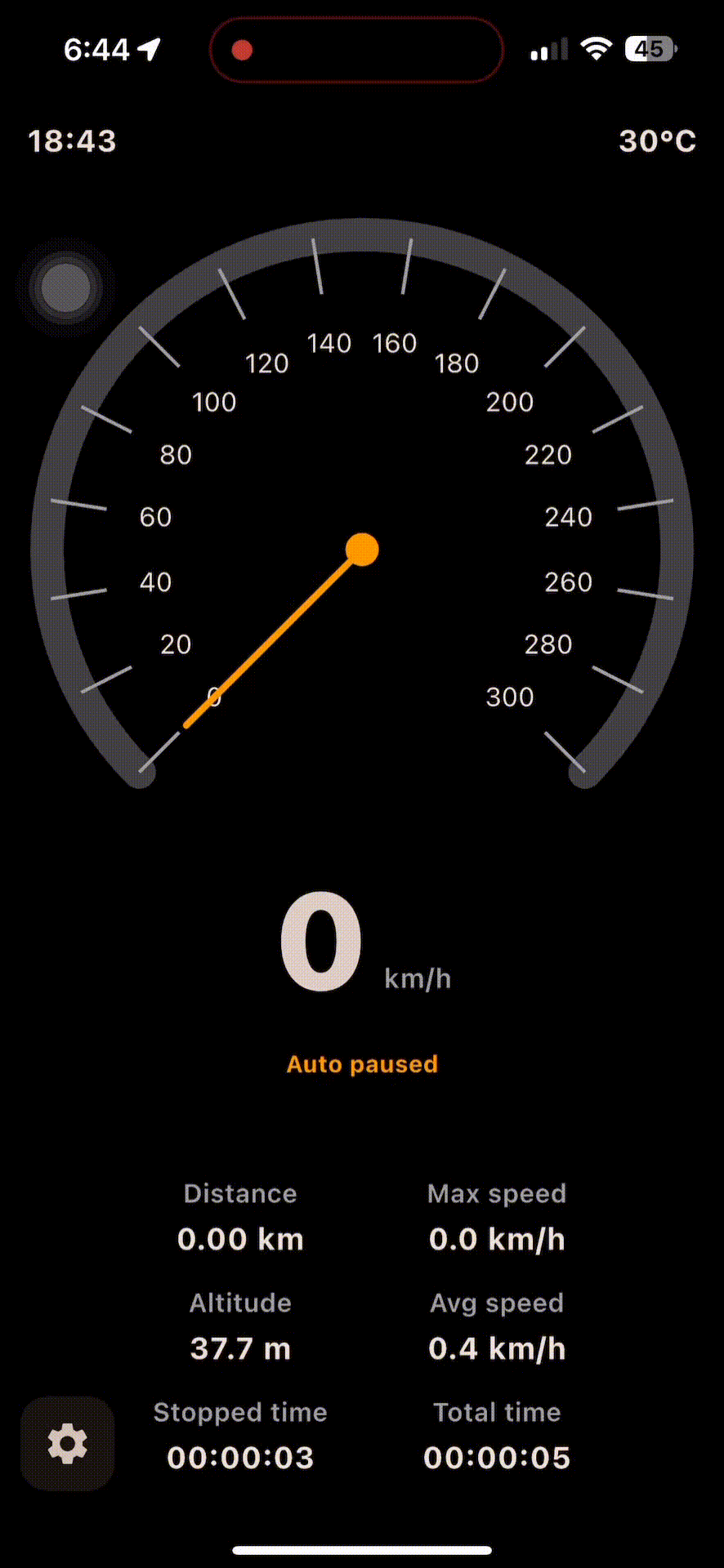Open the settings gear button
The image size is (724, 1568).
point(67,1443)
